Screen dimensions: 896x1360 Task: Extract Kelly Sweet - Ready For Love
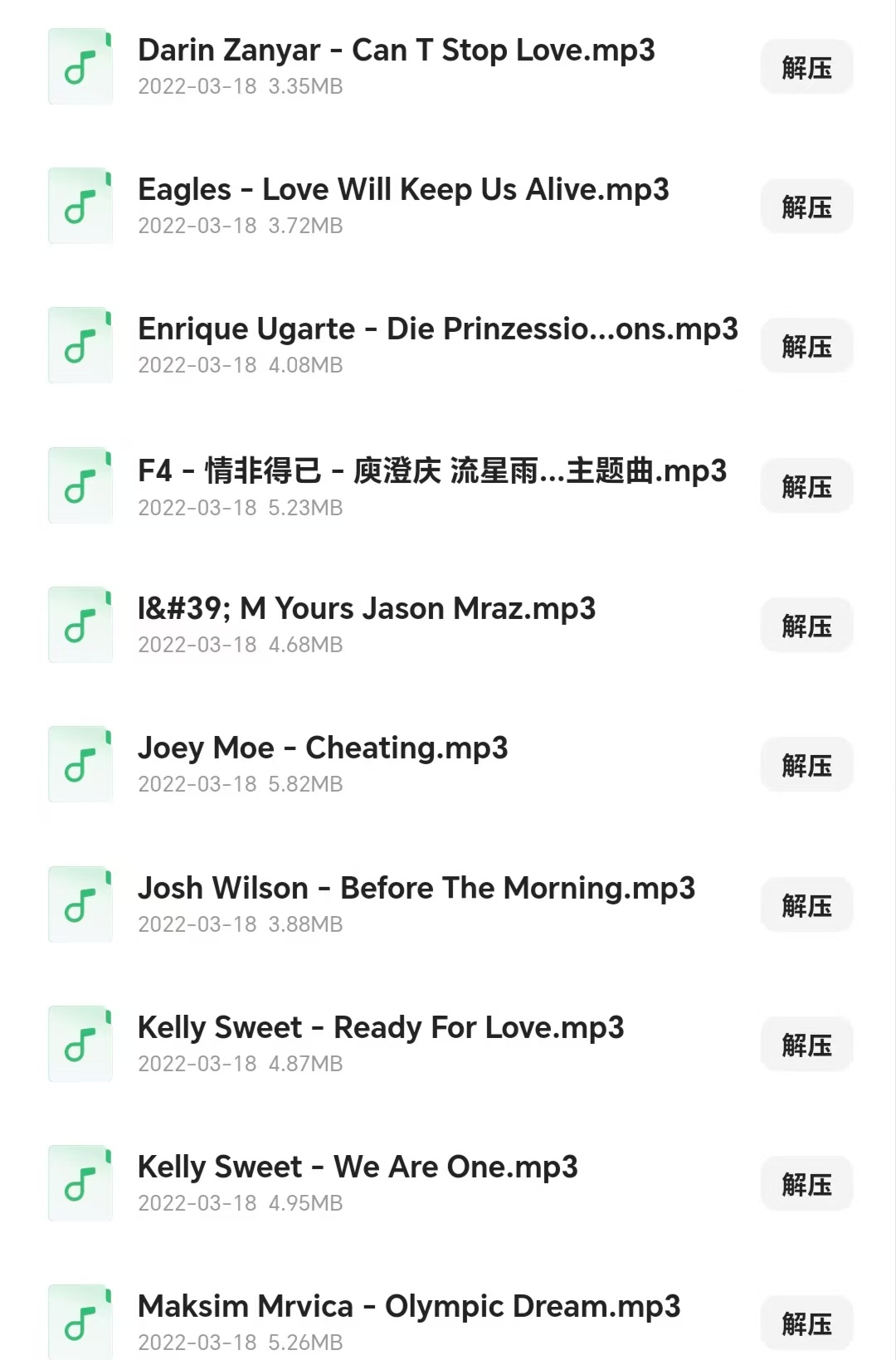(x=806, y=1045)
